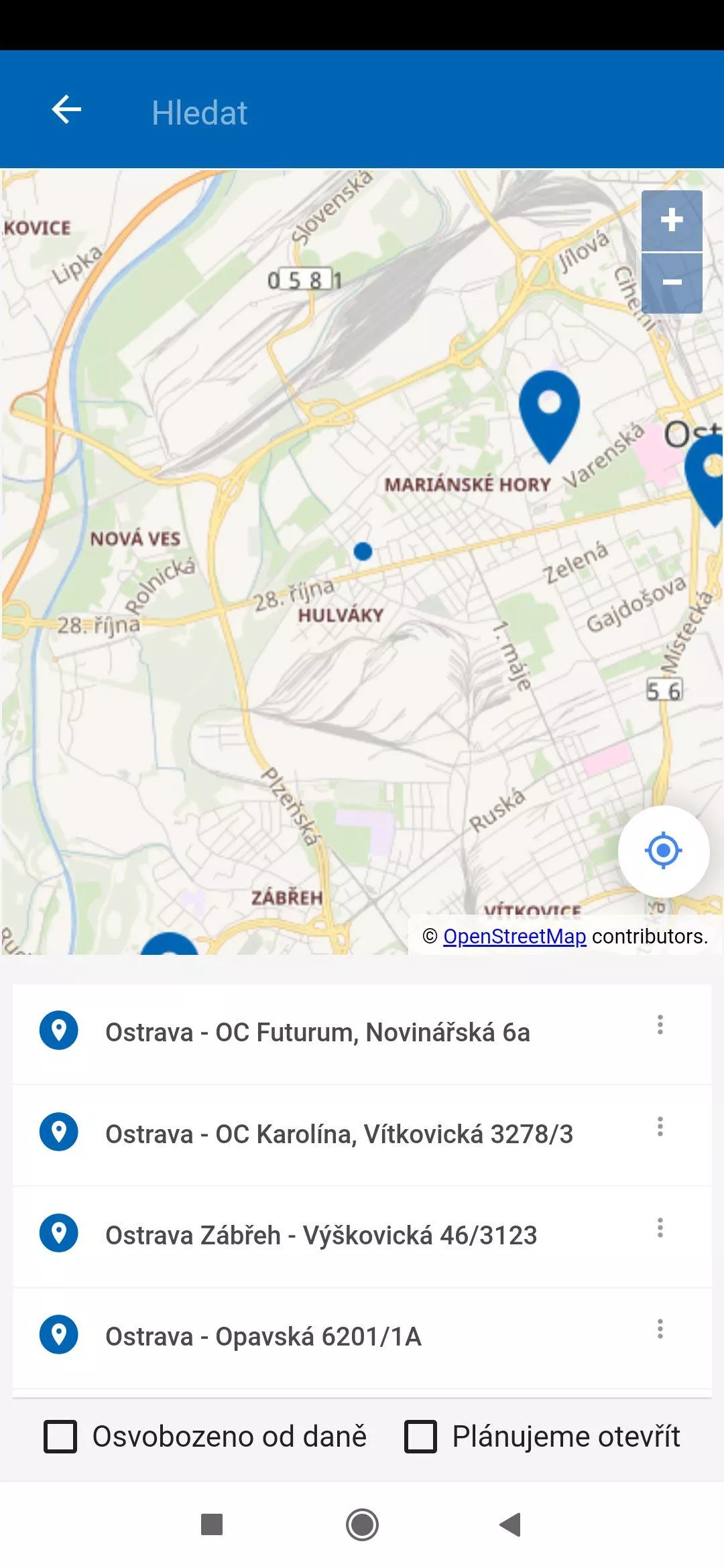724x1568 pixels.
Task: Open more options for Ostrava Zábřeh
Action: coord(660,1228)
